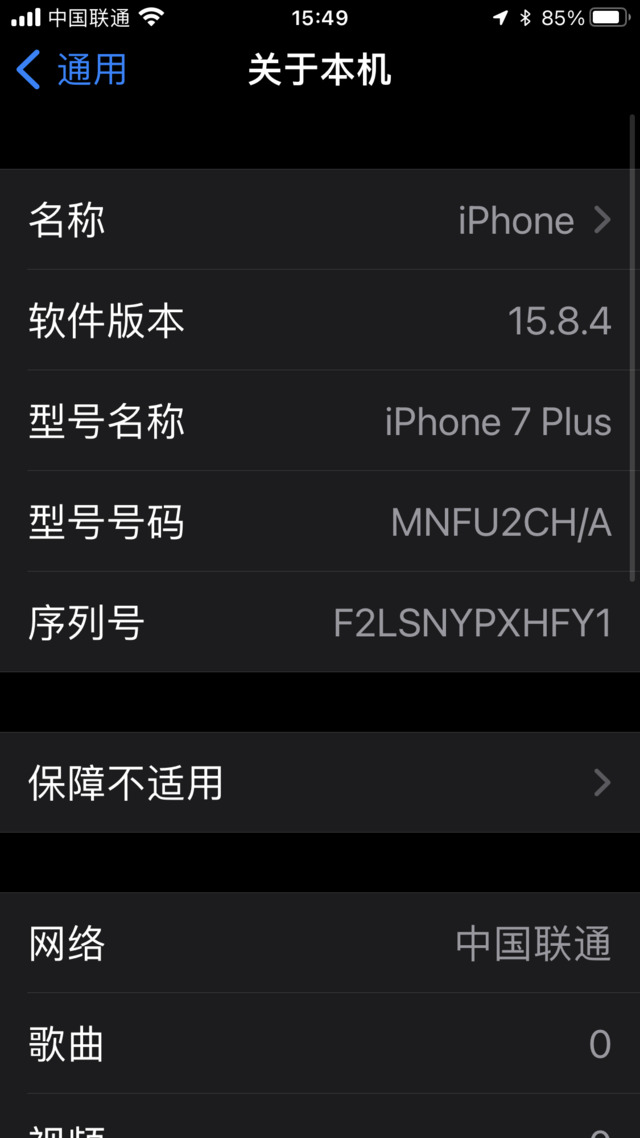Screen dimensions: 640x1138
Task: Go back to 通用 settings
Action: [x=72, y=71]
